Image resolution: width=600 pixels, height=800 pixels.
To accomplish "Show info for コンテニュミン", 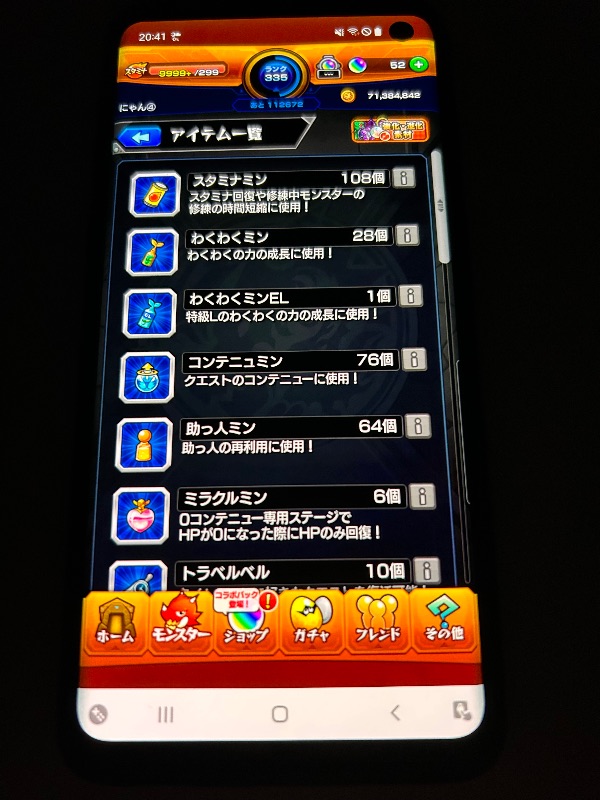I will point(414,359).
